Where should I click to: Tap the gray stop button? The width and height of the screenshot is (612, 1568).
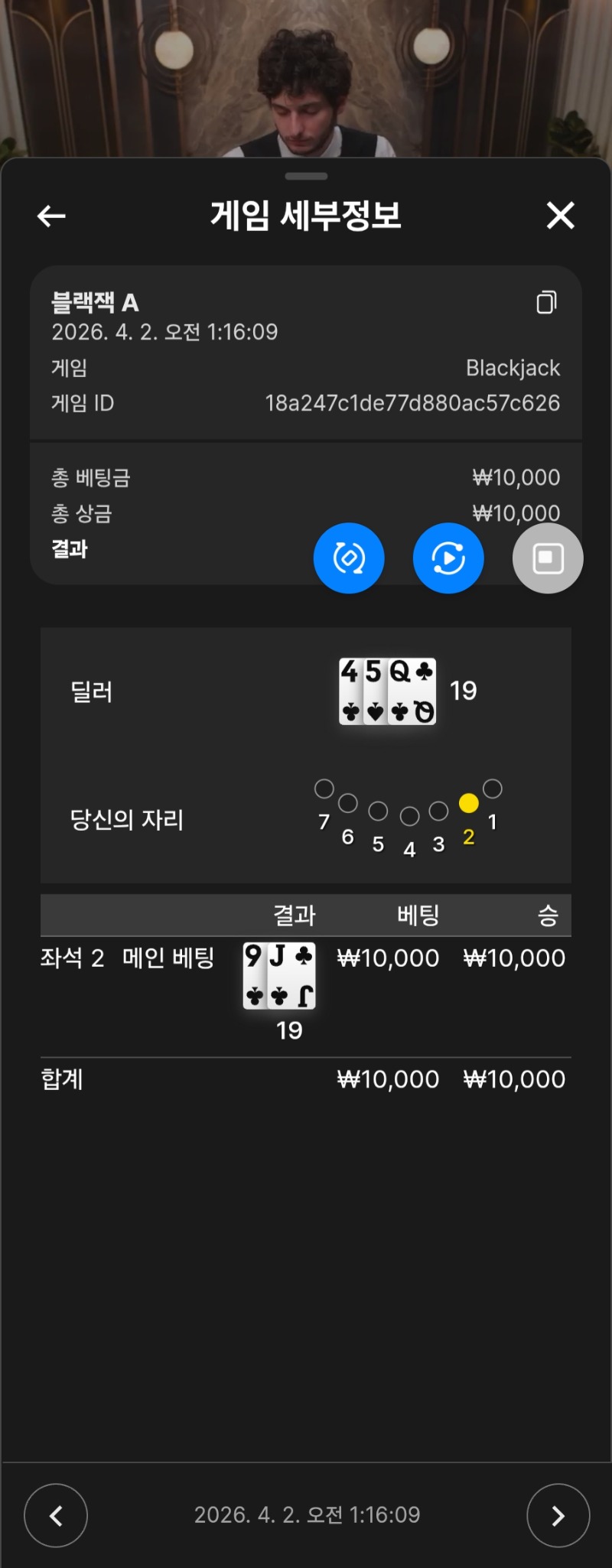(x=548, y=558)
